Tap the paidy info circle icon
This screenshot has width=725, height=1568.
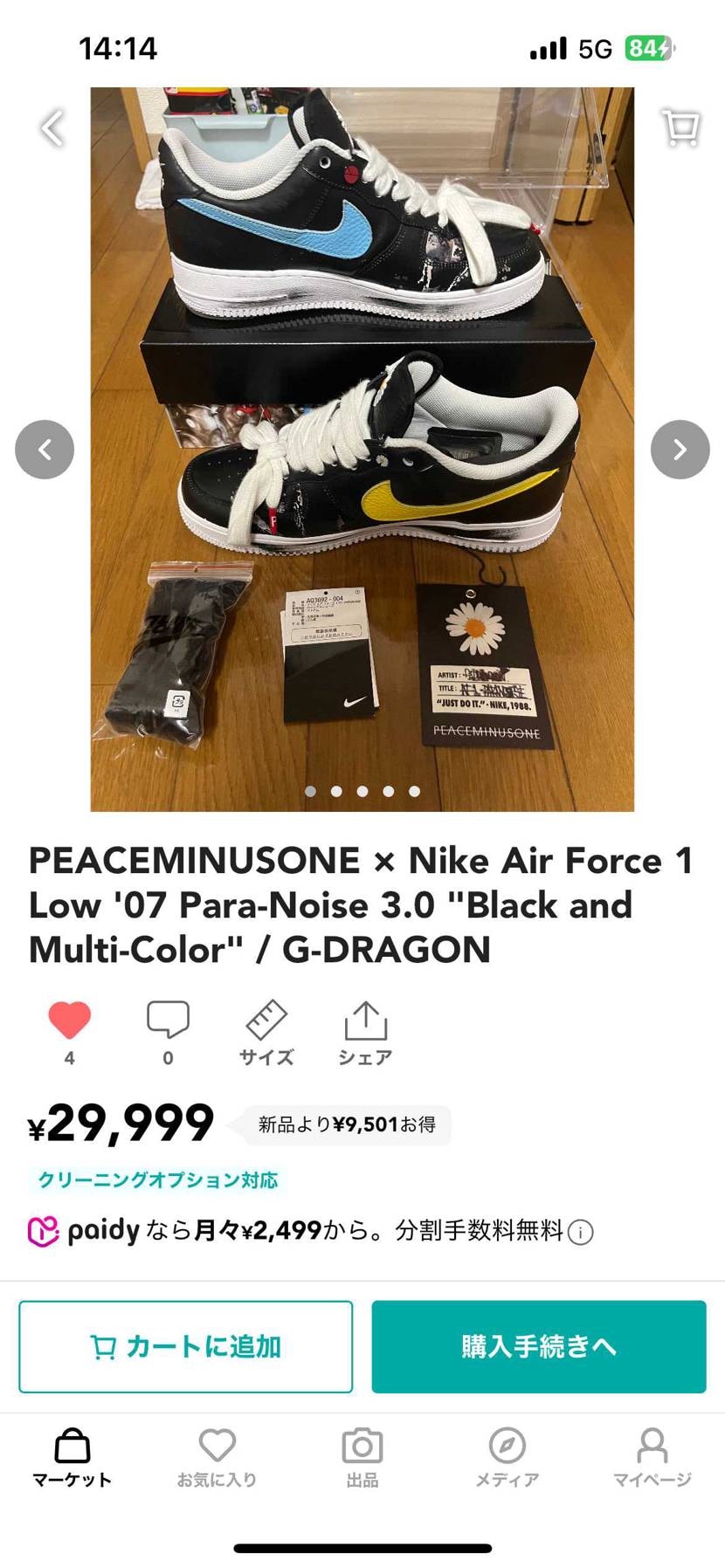(578, 1232)
